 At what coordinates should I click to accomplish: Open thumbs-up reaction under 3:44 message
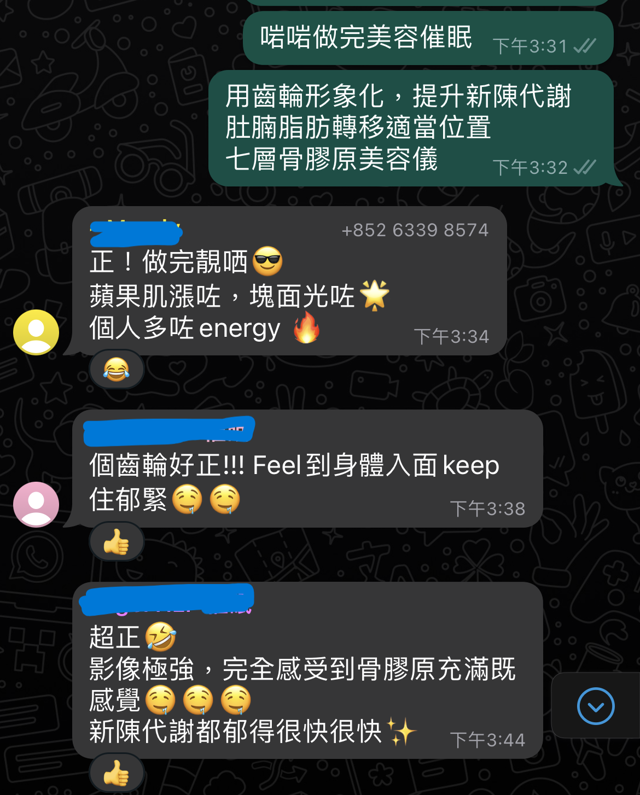coord(116,773)
